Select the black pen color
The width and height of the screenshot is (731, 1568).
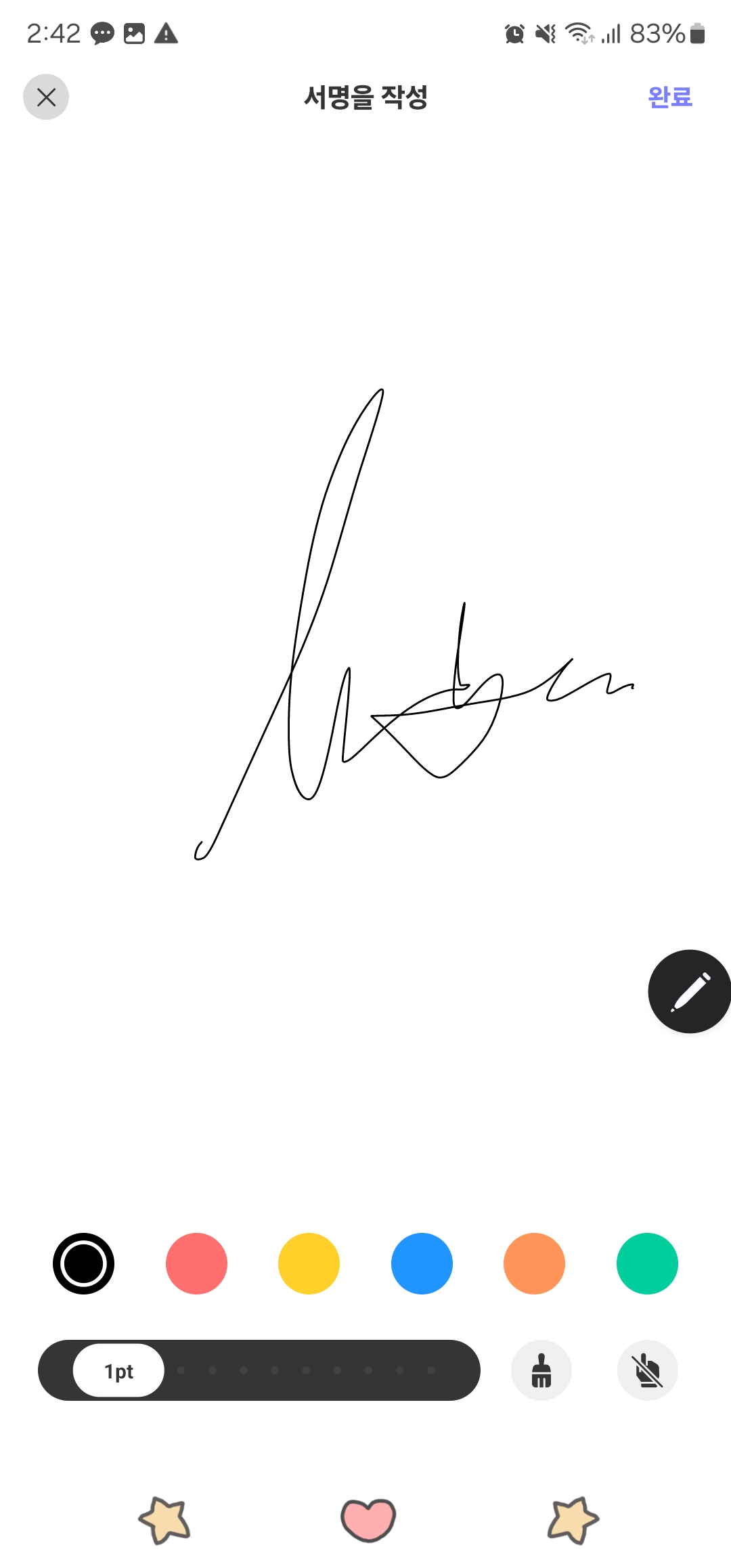click(x=83, y=1263)
